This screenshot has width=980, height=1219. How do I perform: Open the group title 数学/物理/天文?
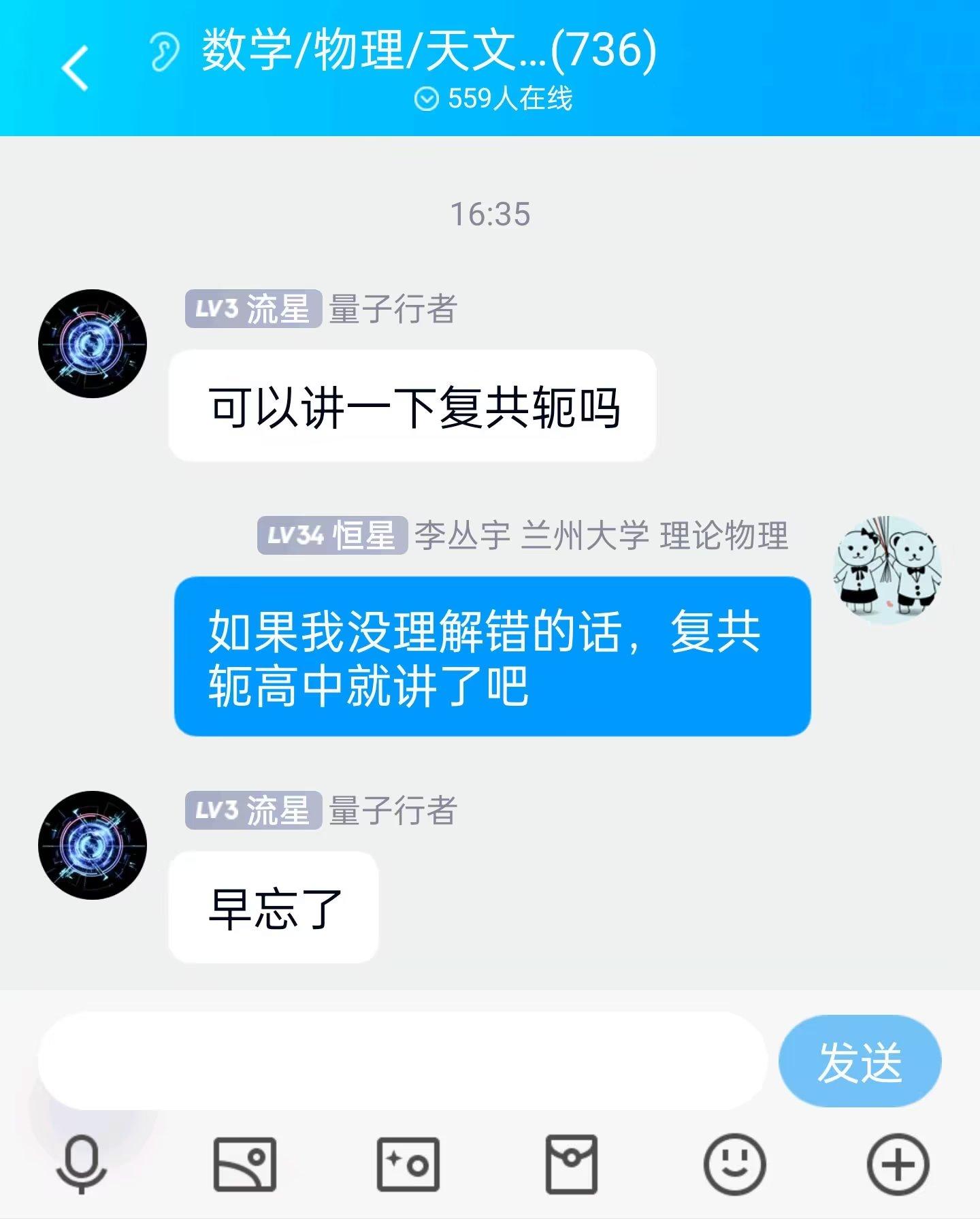[429, 50]
